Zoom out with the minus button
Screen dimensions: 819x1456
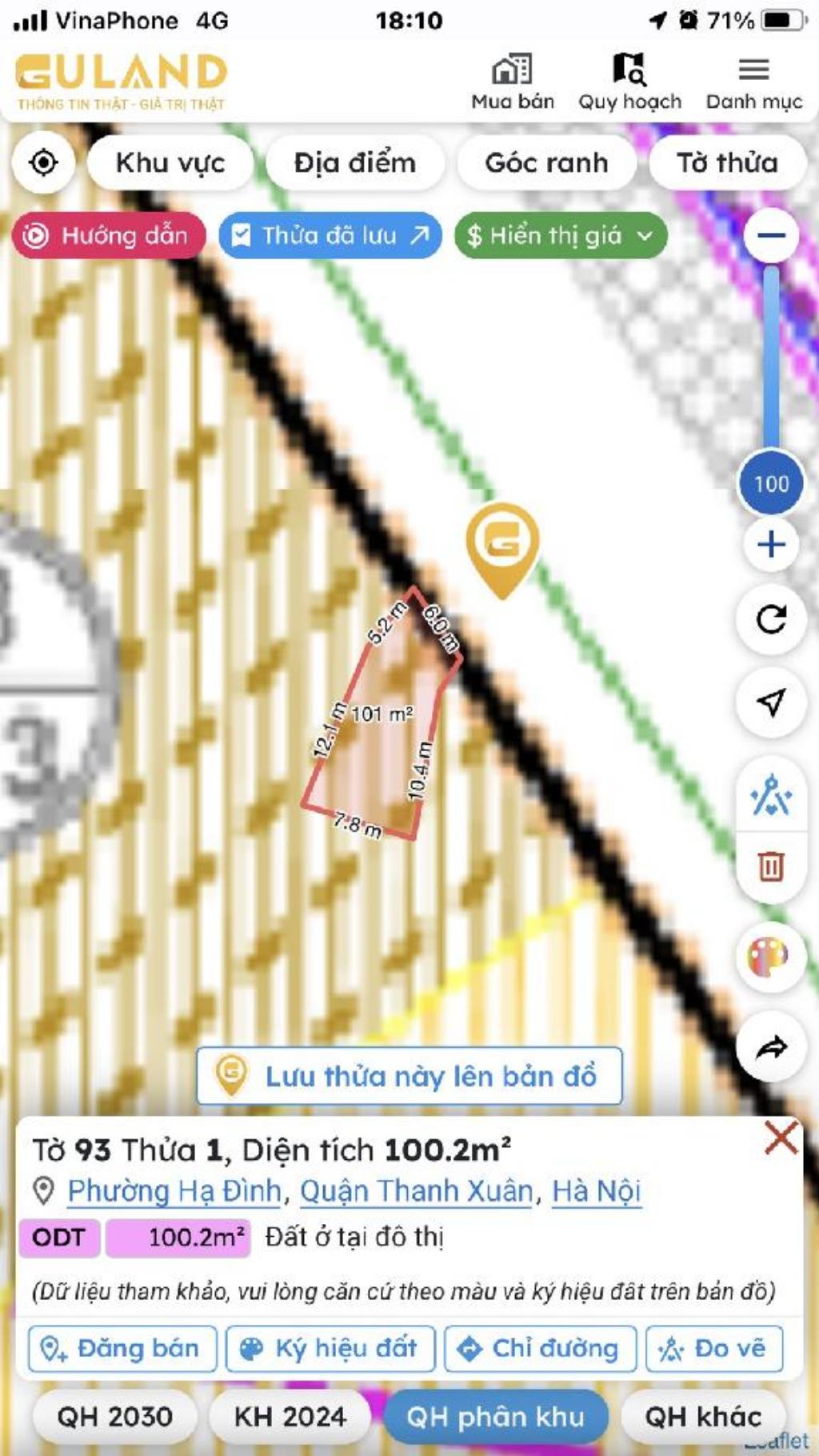pos(771,235)
